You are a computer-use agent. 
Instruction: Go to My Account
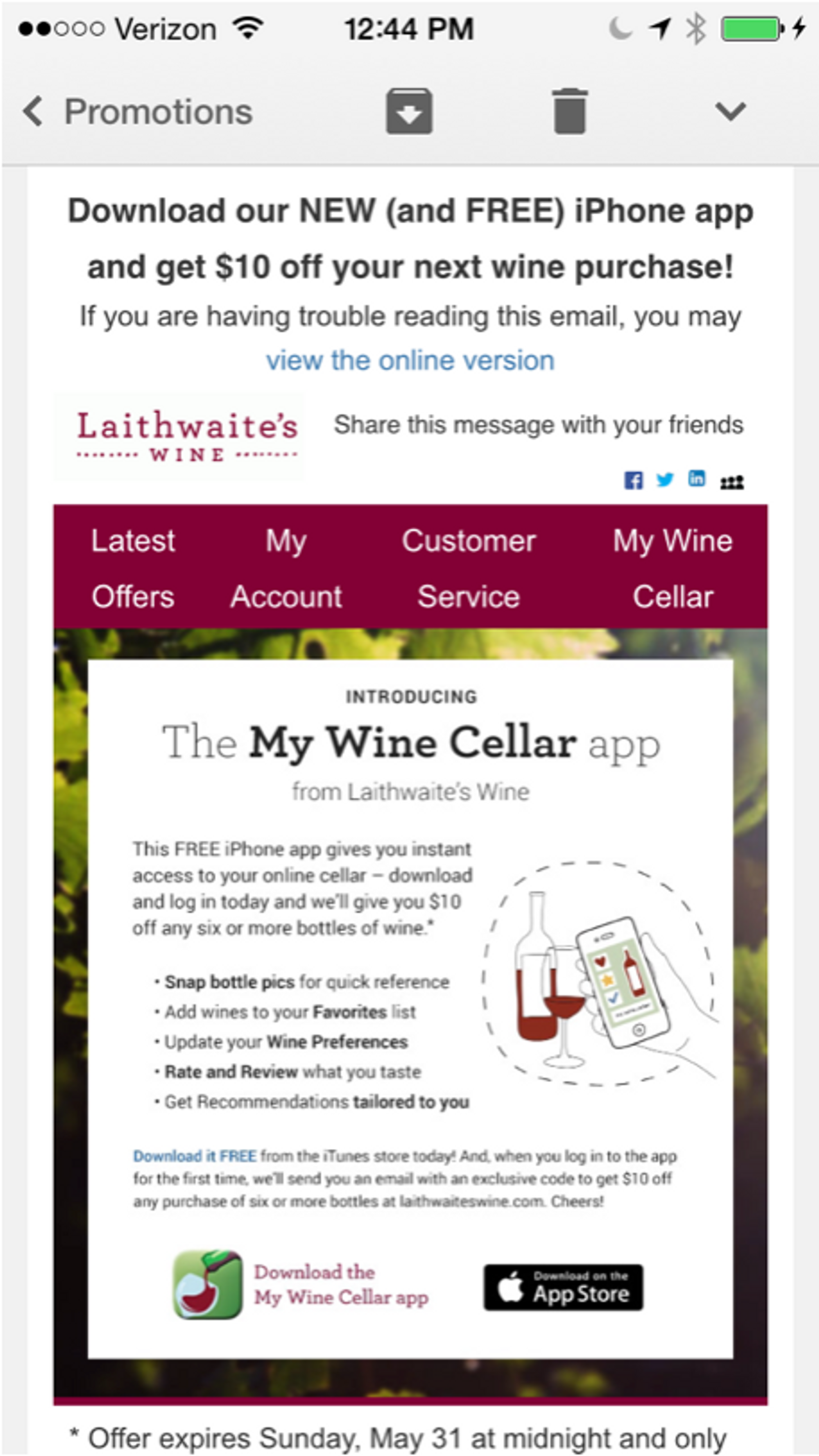286,568
